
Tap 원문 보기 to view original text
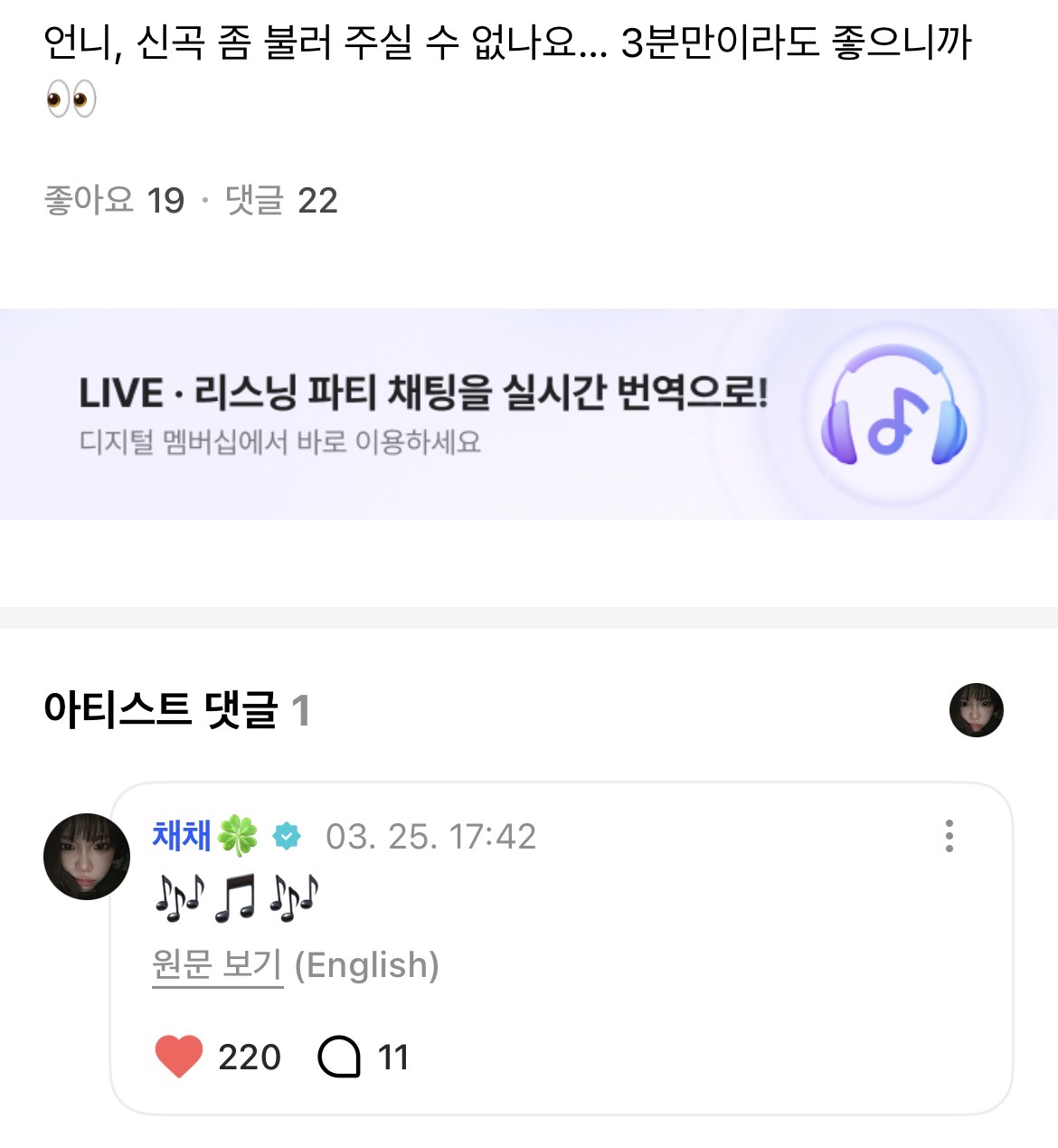coord(218,965)
